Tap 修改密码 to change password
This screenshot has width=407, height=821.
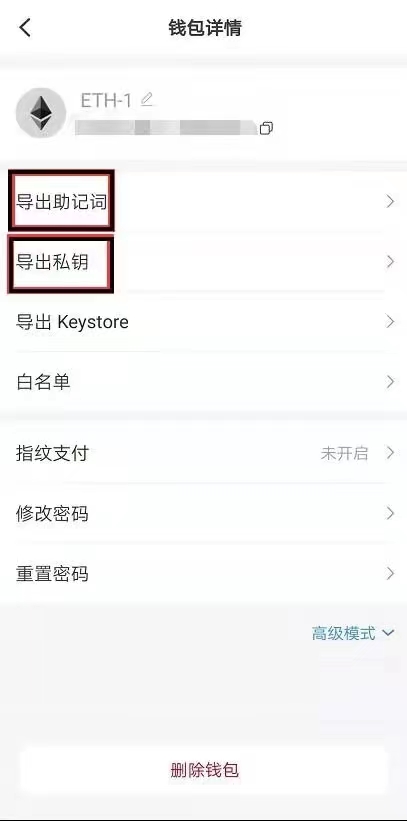pos(203,514)
